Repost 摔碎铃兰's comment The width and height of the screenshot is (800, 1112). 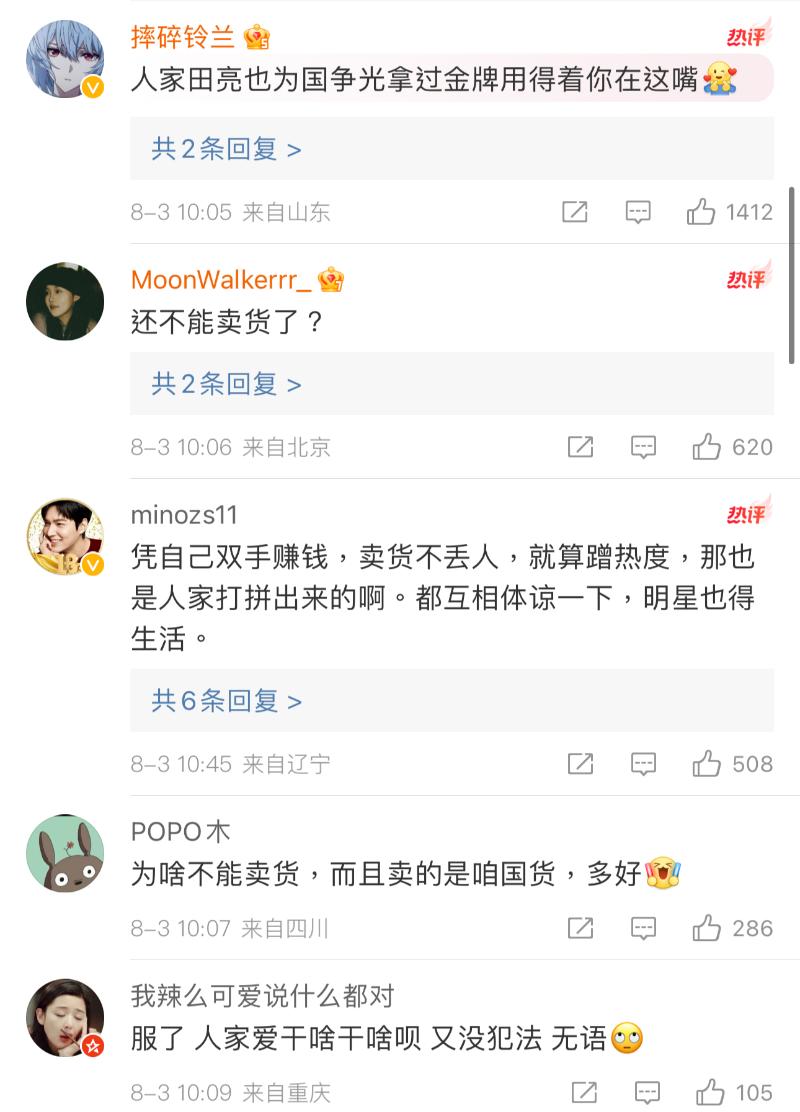(x=575, y=212)
